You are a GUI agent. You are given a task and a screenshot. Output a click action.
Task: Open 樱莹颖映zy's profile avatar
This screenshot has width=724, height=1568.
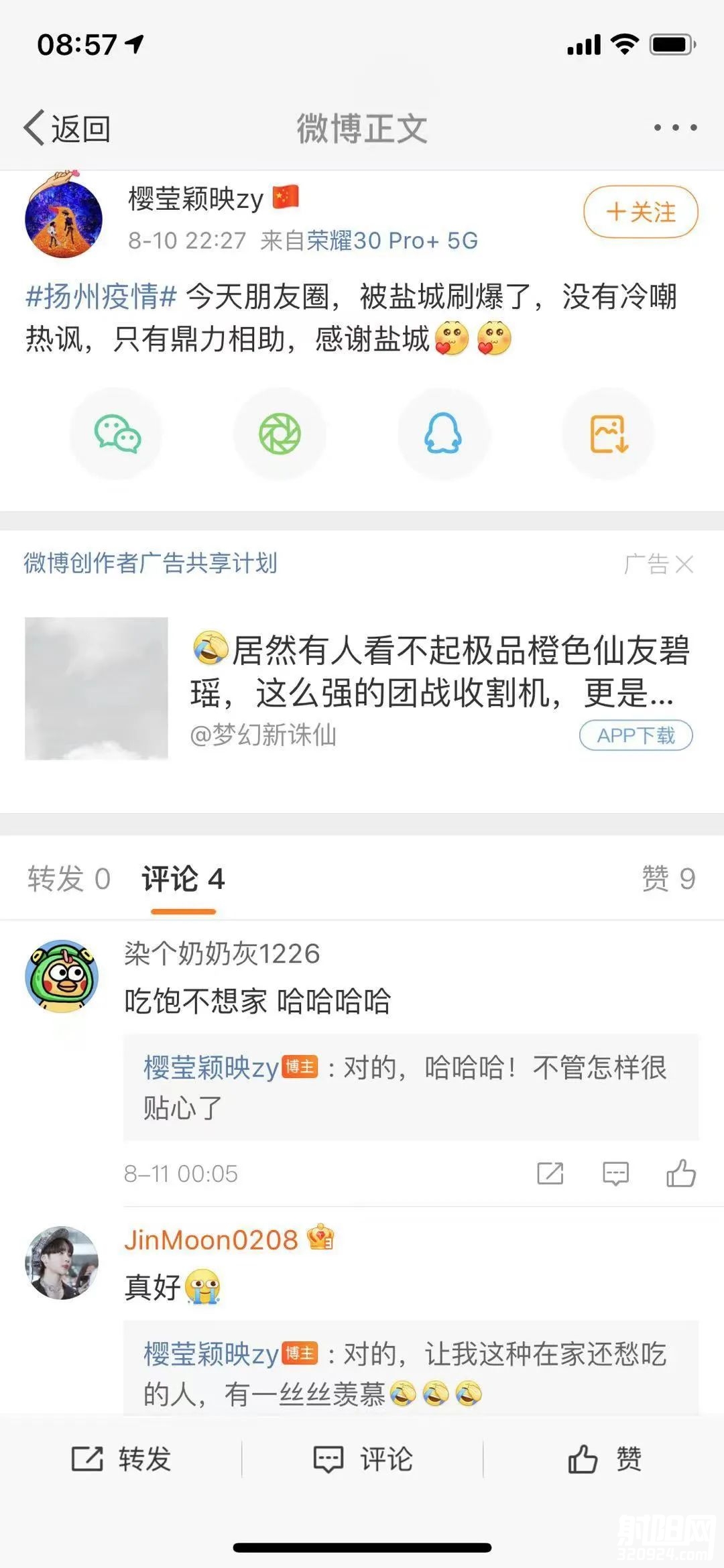64,218
